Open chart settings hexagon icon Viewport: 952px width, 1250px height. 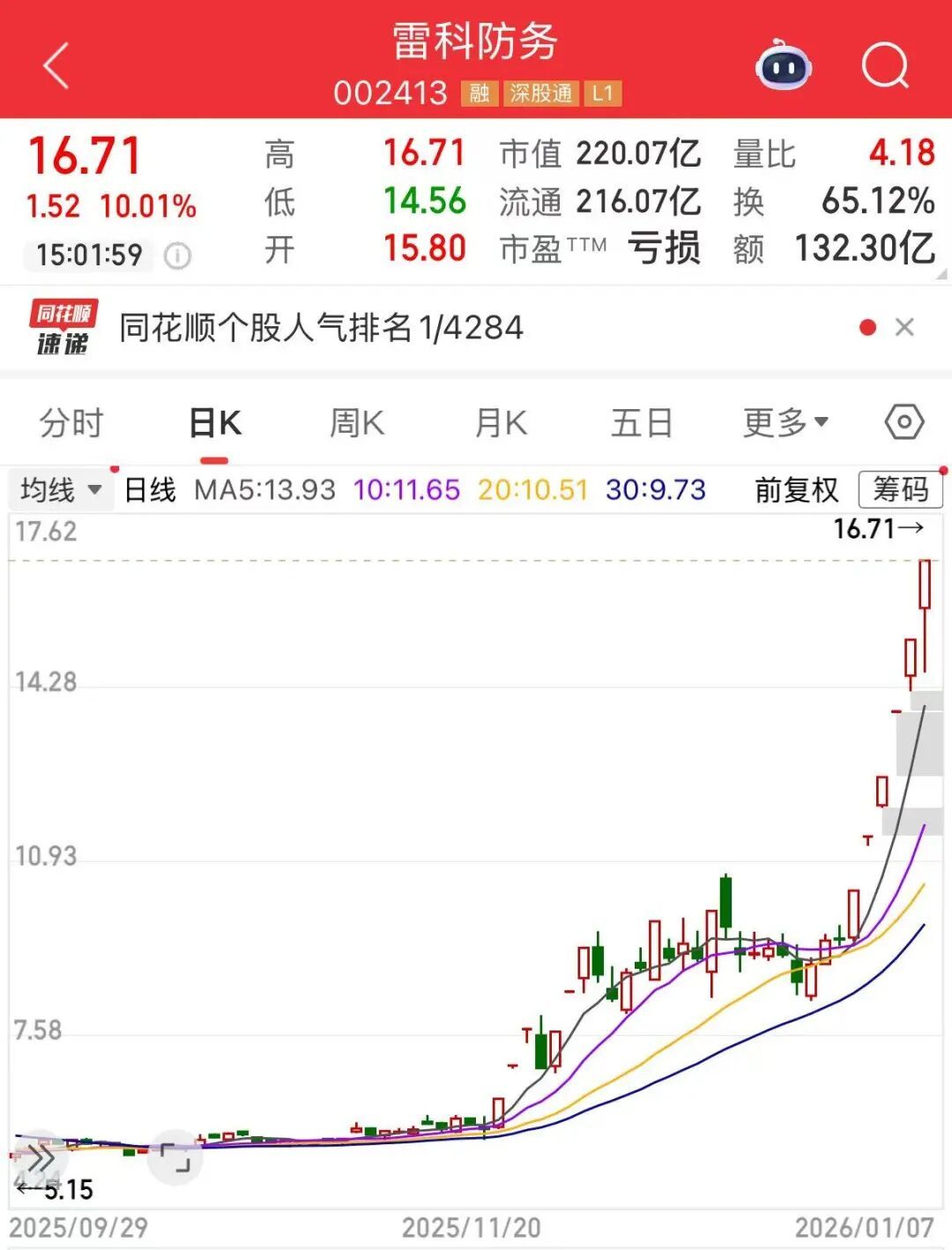click(x=904, y=423)
